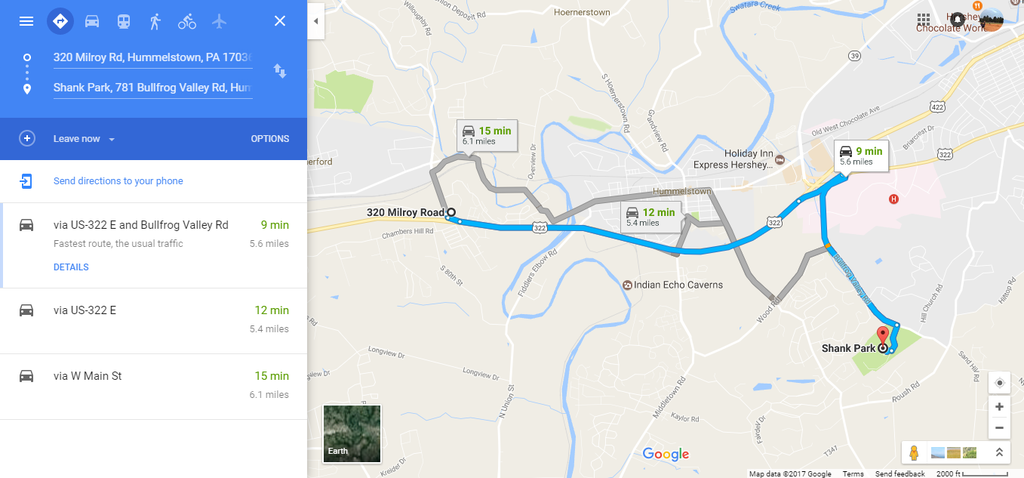This screenshot has height=478, width=1024.
Task: Switch to cycling travel mode
Action: point(187,21)
